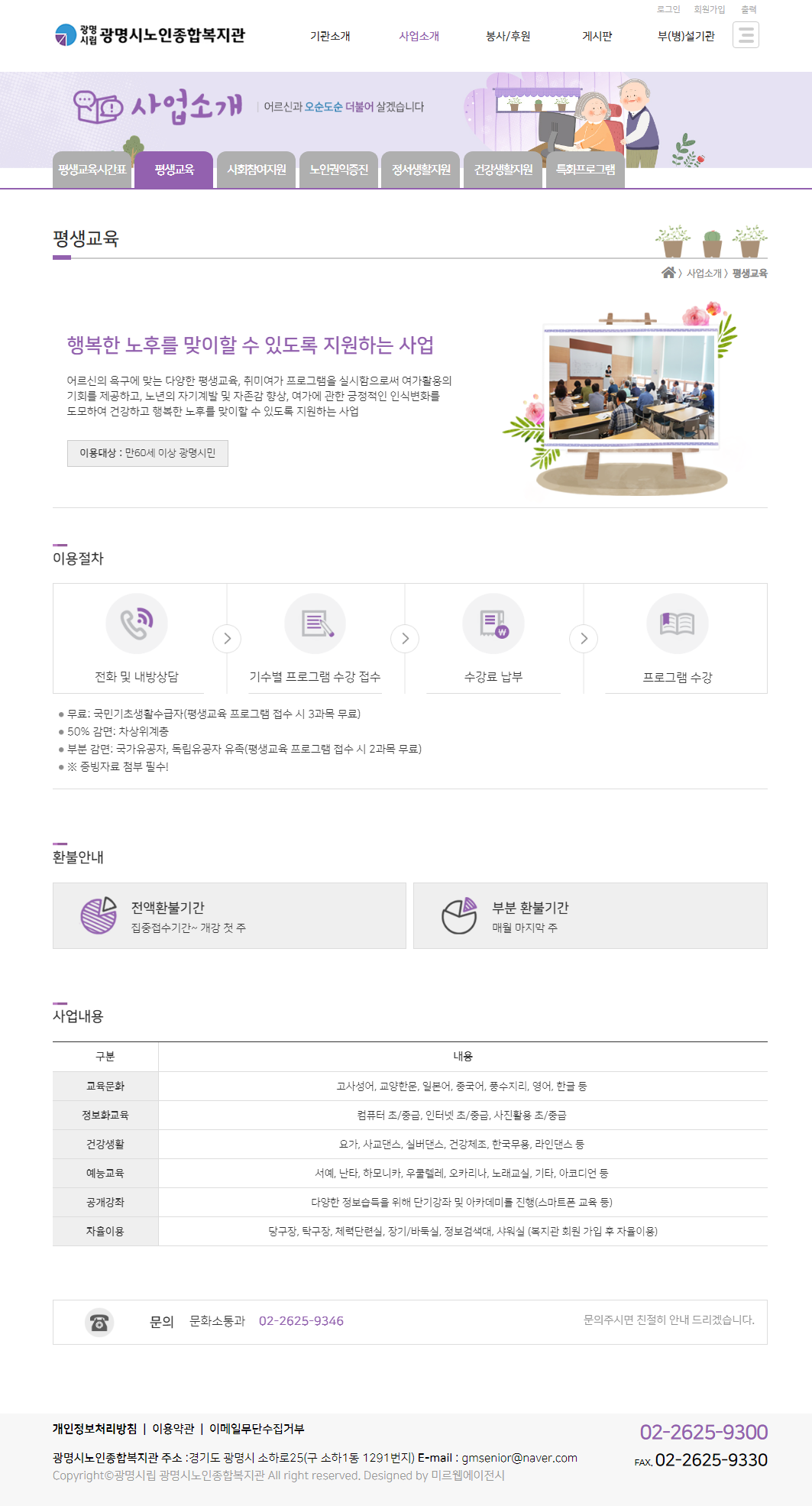Expand the chevron after 전화 및 내방상담
The height and width of the screenshot is (1506, 812).
click(x=226, y=639)
